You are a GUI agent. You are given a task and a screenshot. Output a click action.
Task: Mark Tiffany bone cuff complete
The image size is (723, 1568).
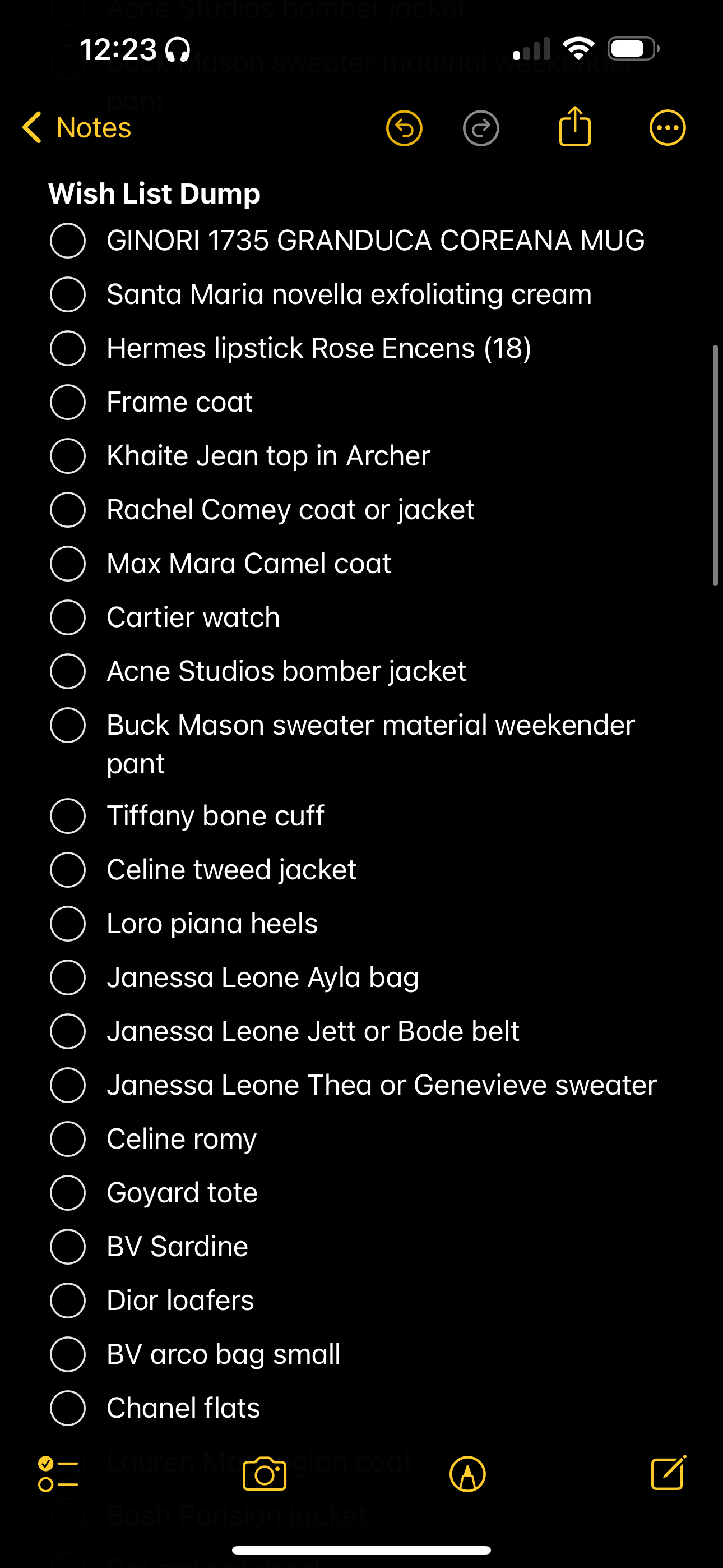pos(68,815)
